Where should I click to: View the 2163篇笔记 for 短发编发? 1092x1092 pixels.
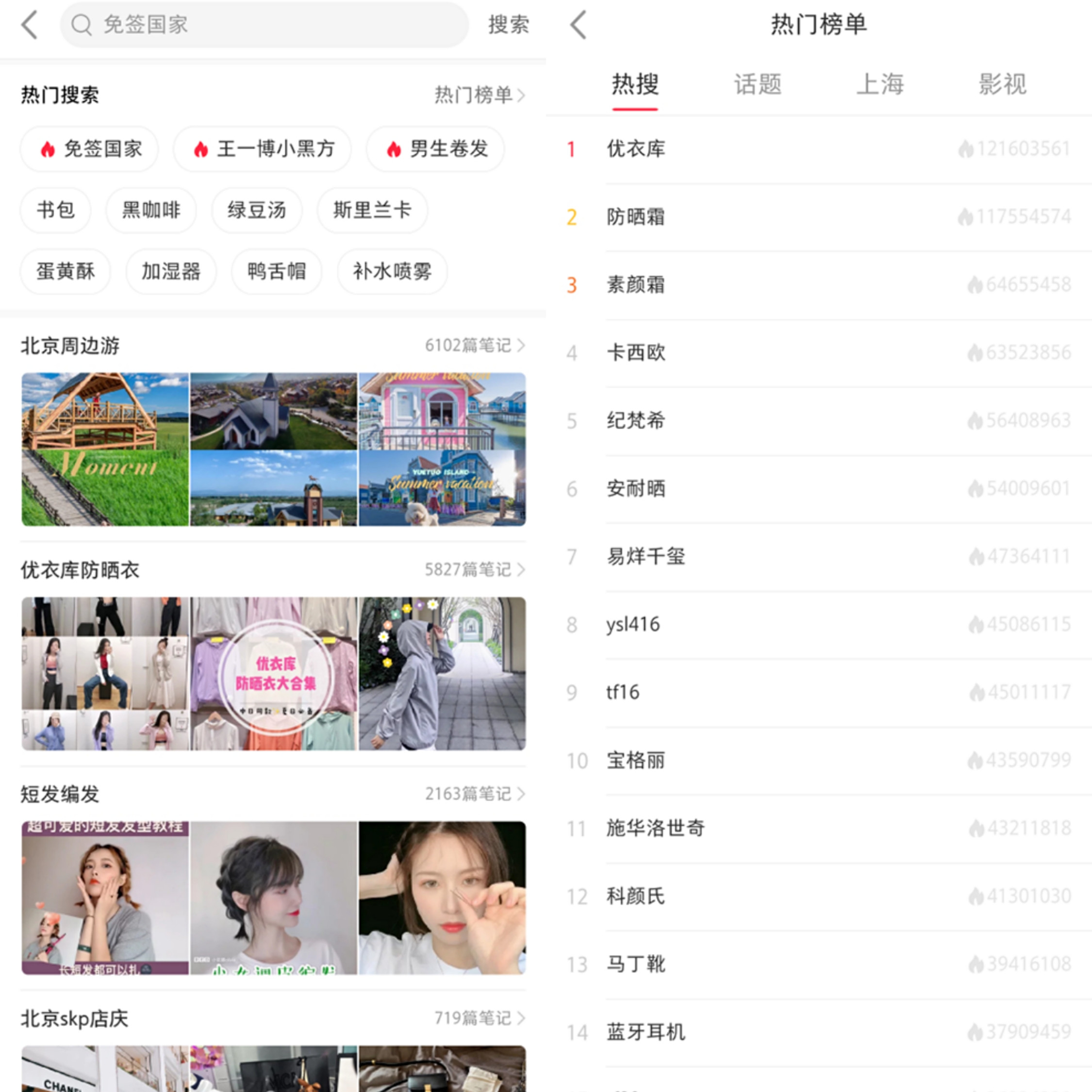pyautogui.click(x=474, y=794)
